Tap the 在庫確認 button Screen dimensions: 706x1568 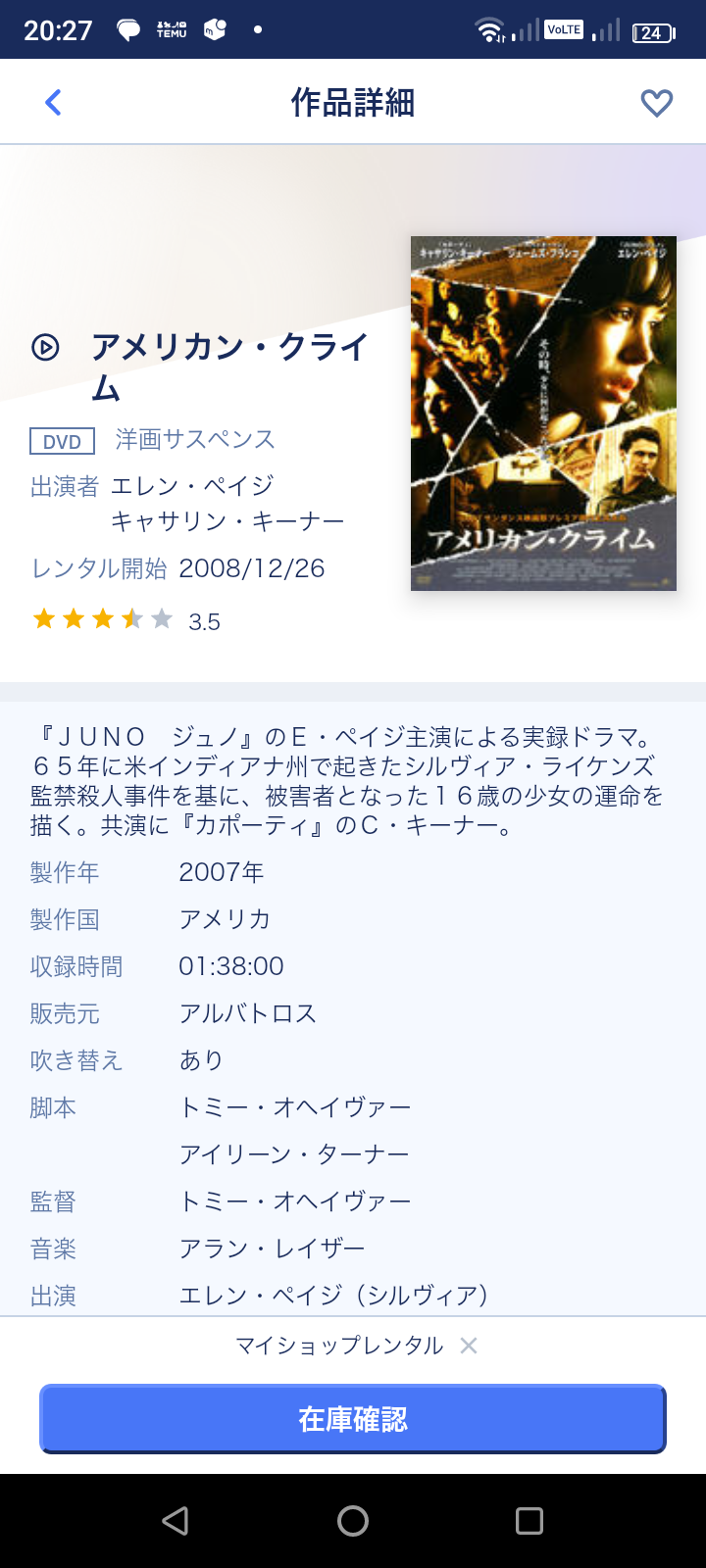pyautogui.click(x=353, y=1419)
